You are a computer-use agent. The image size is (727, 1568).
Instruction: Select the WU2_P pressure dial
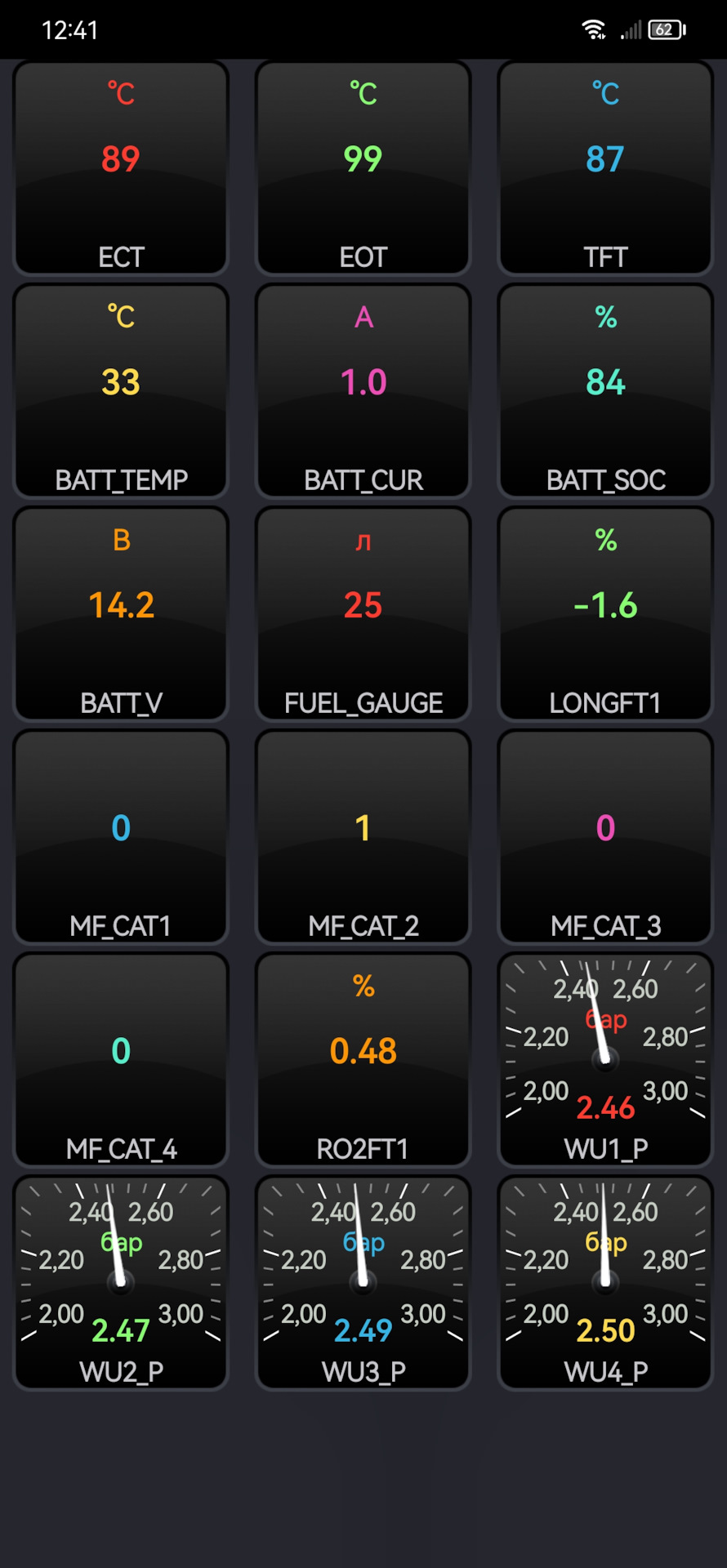tap(121, 1283)
